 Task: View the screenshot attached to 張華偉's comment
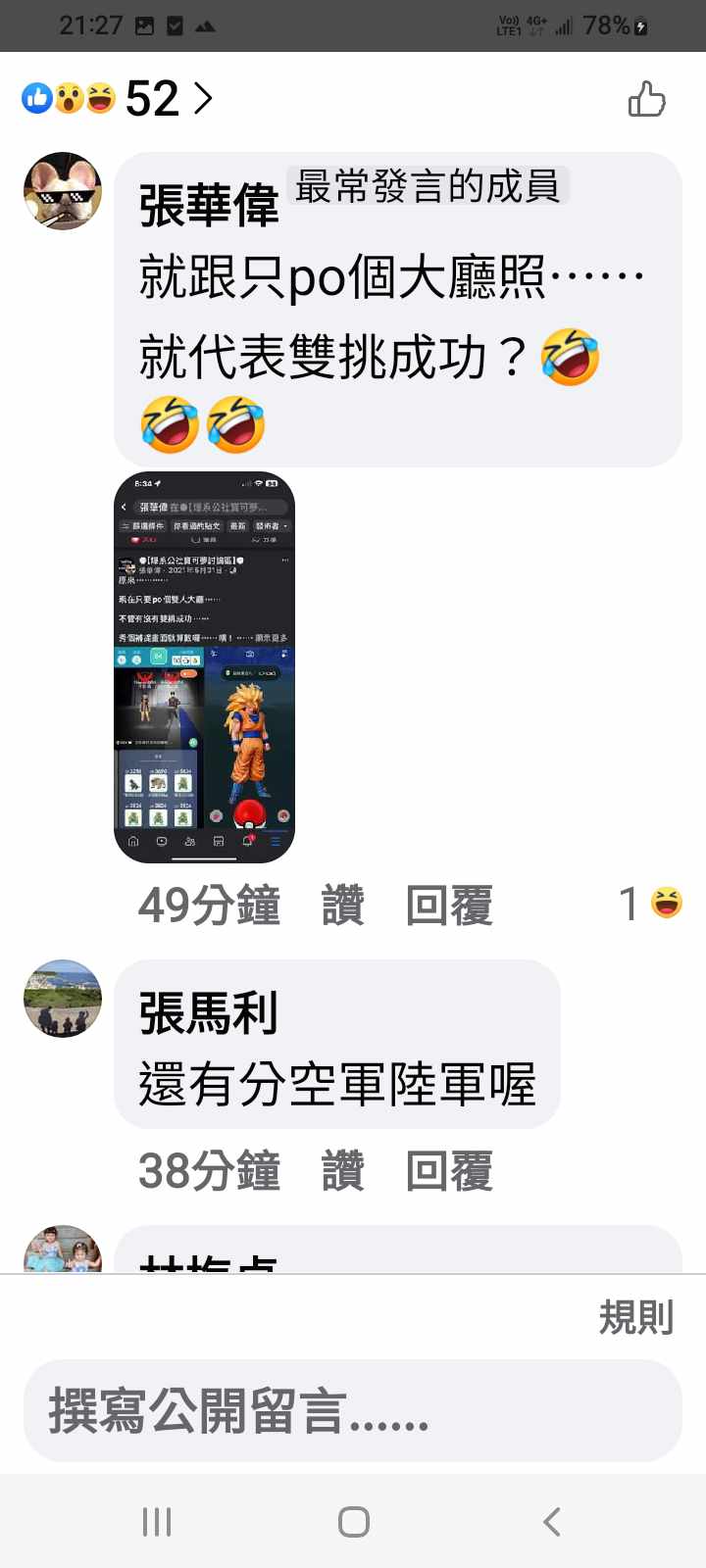pos(204,666)
